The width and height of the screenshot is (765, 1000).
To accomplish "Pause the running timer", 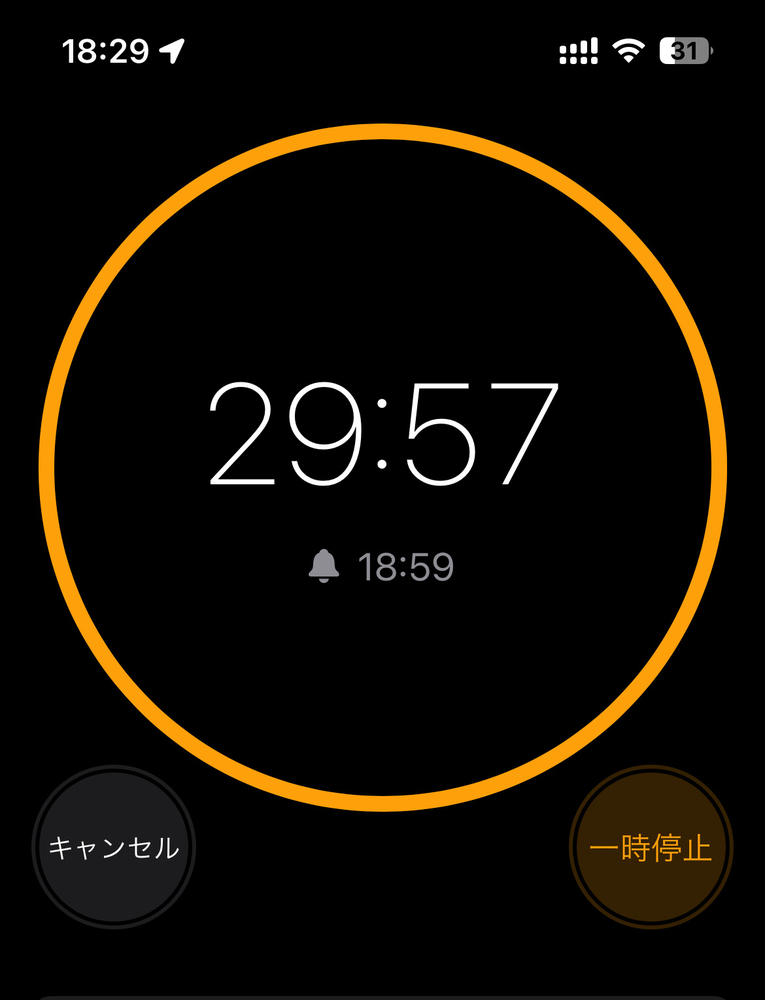I will [x=651, y=846].
